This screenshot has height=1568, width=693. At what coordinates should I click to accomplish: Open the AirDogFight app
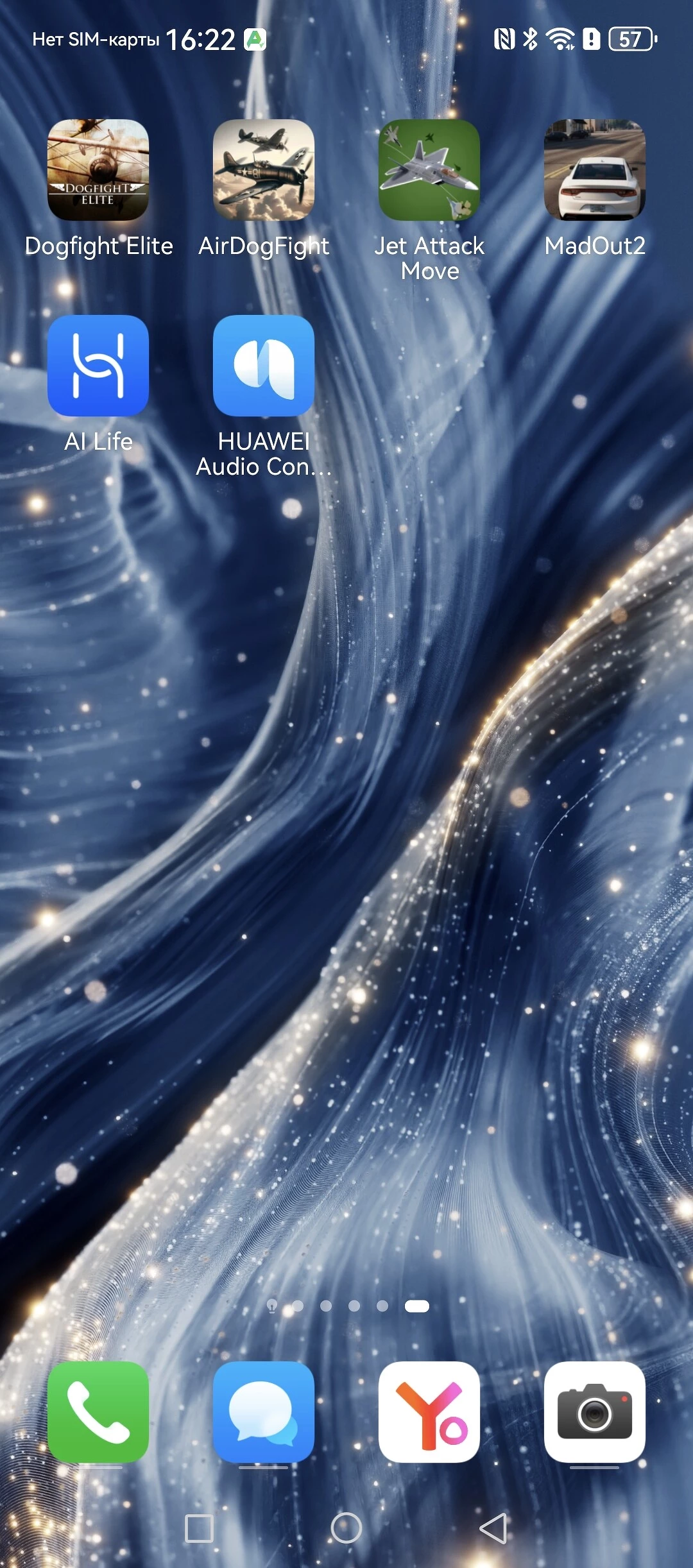264,170
